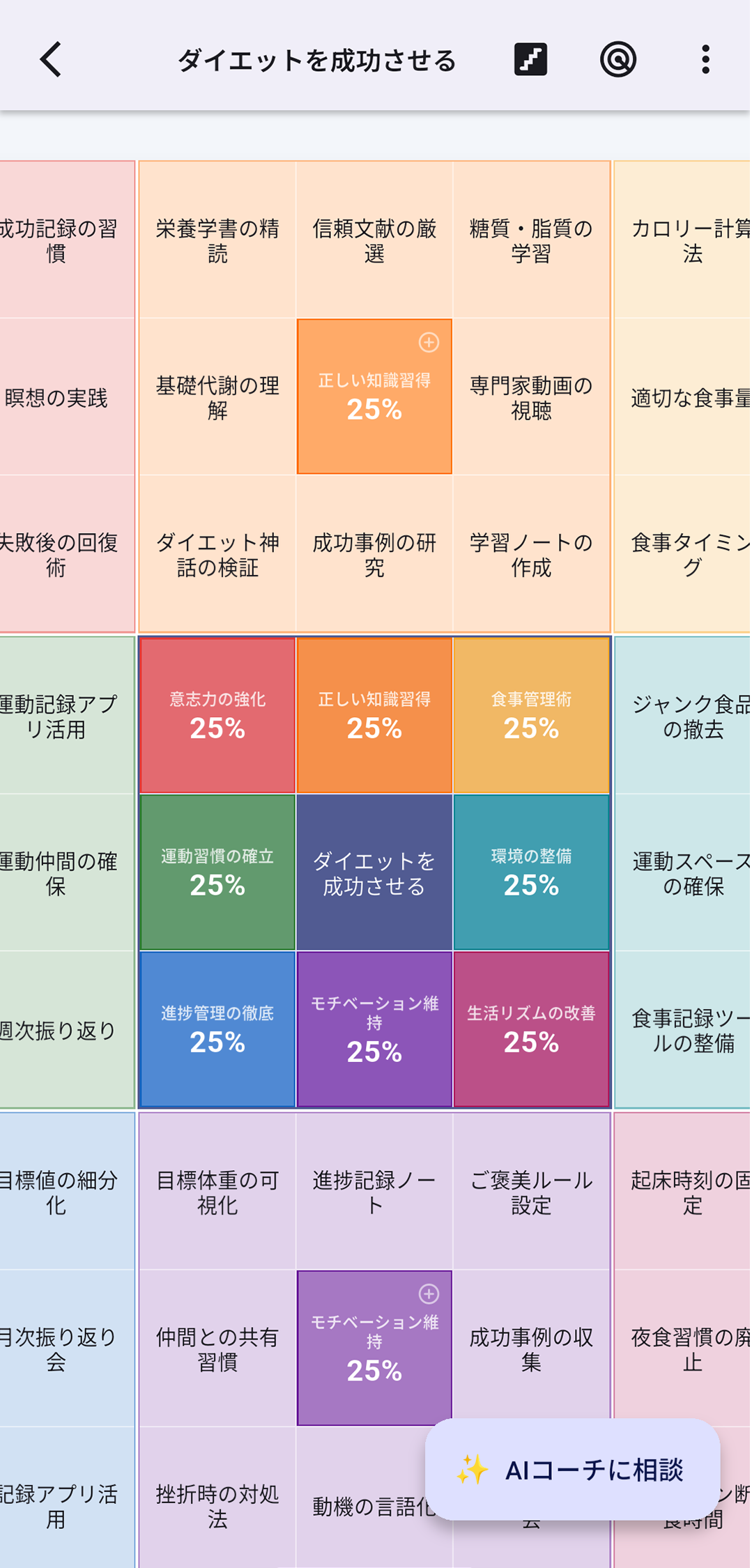This screenshot has width=752, height=1568.
Task: Open the 生活リズムの改善 25% cell
Action: click(x=531, y=1029)
